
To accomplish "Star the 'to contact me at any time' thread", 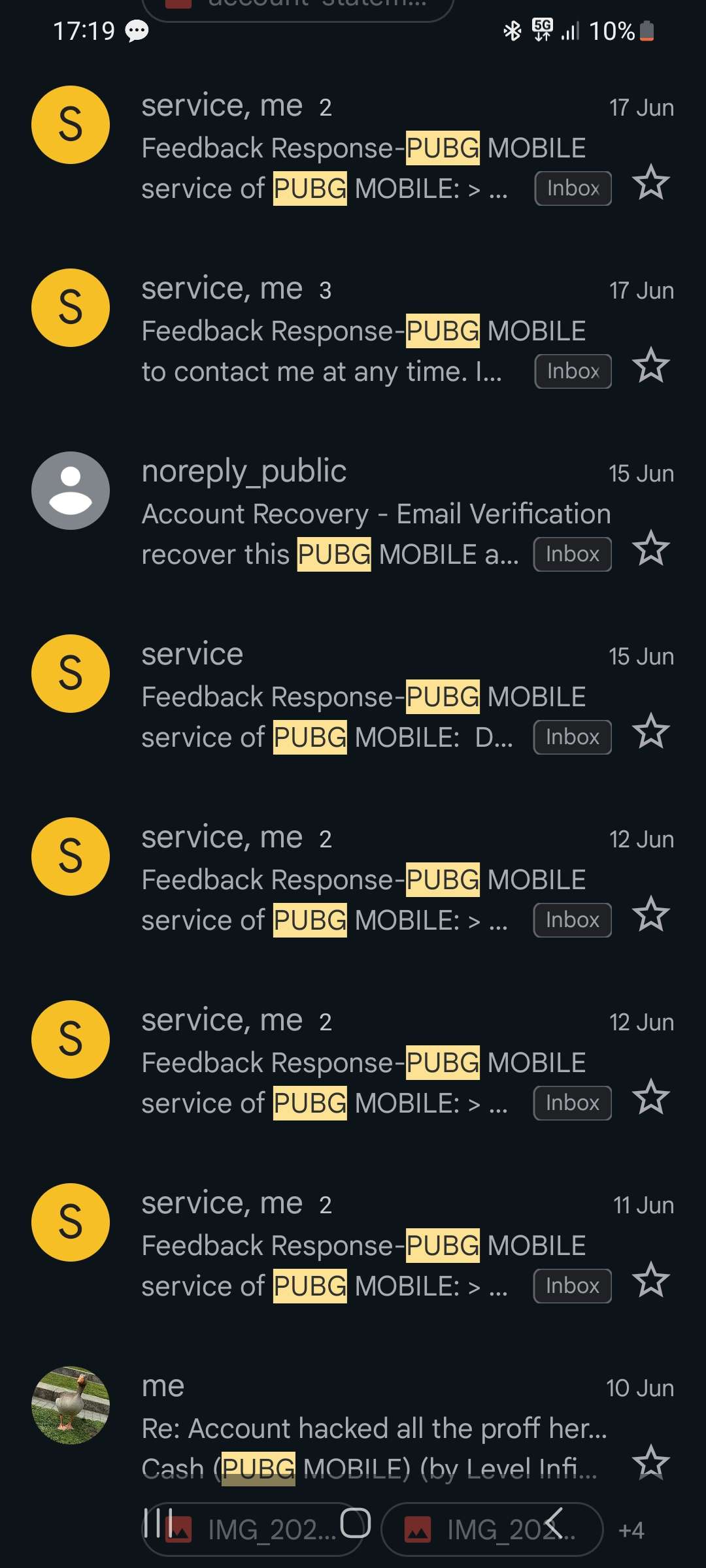I will coord(651,365).
